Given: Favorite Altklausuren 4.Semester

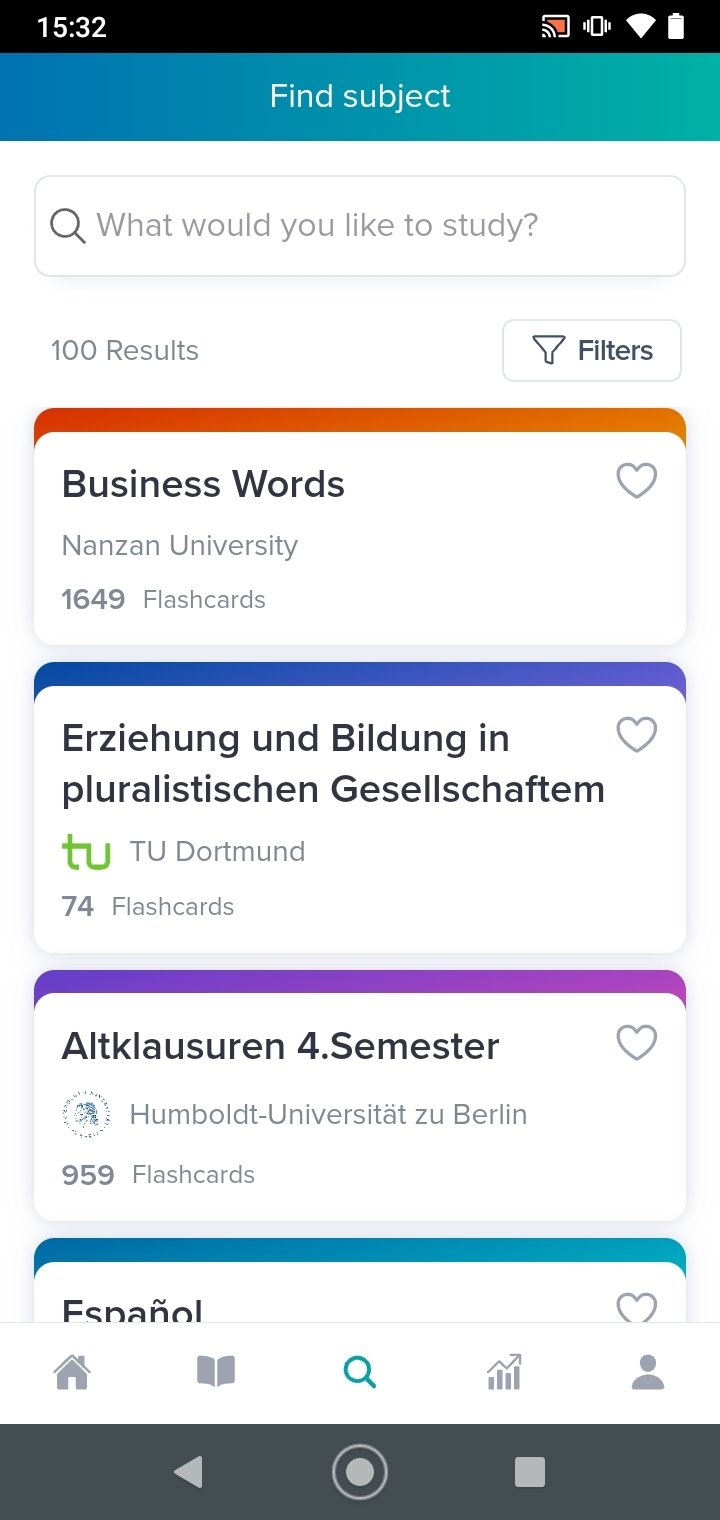Looking at the screenshot, I should point(636,1043).
